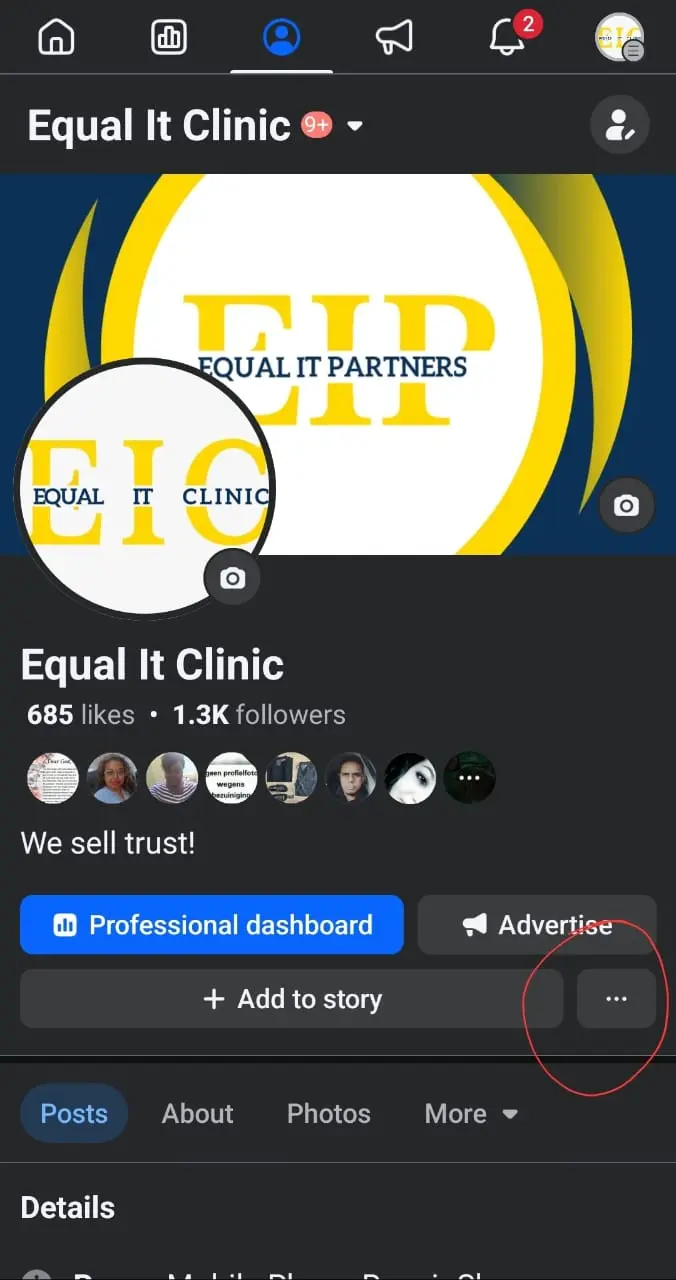Open the three-dot more options button
This screenshot has height=1280, width=676.
(616, 999)
